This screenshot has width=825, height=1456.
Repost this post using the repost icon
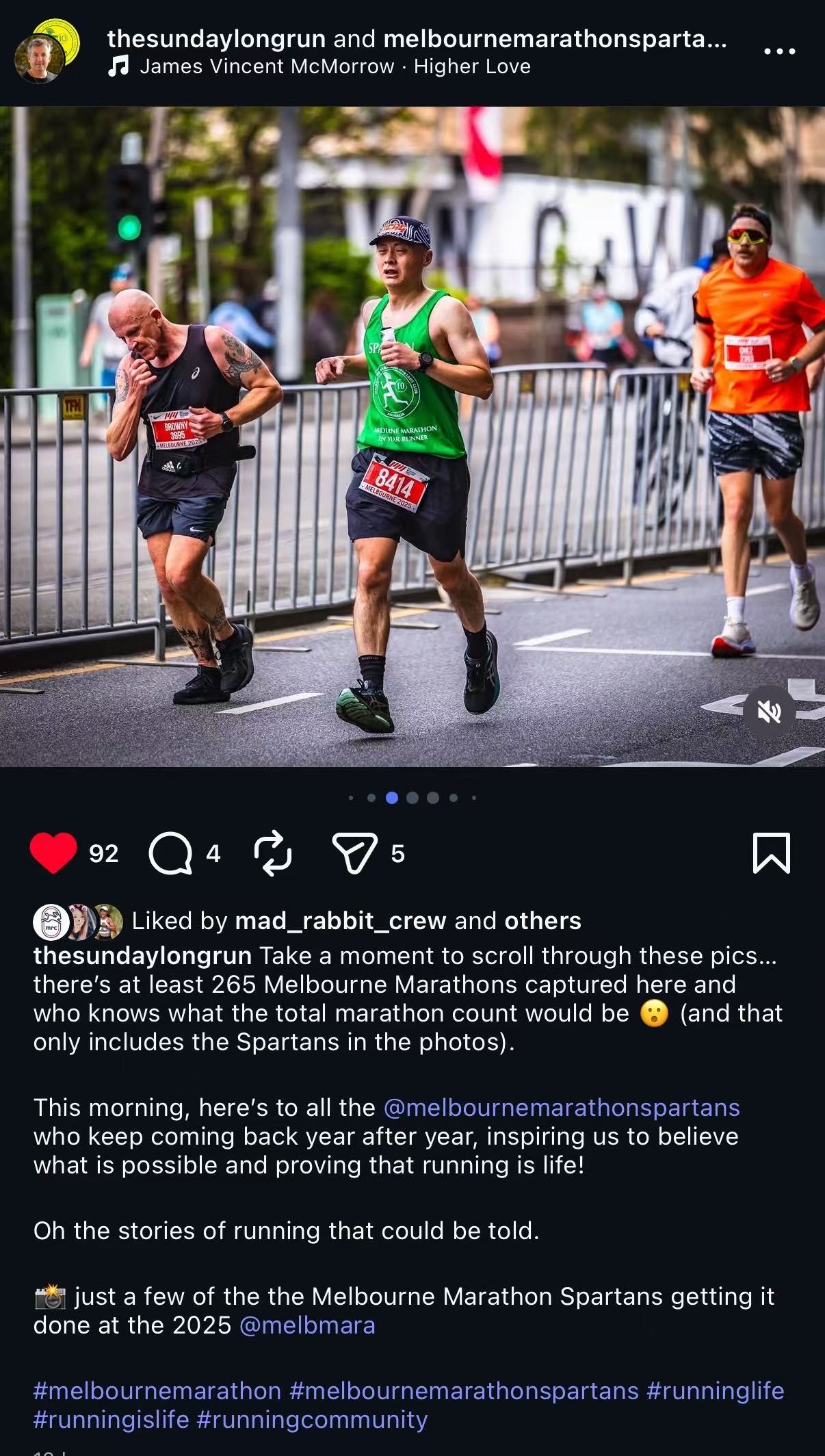pyautogui.click(x=273, y=853)
